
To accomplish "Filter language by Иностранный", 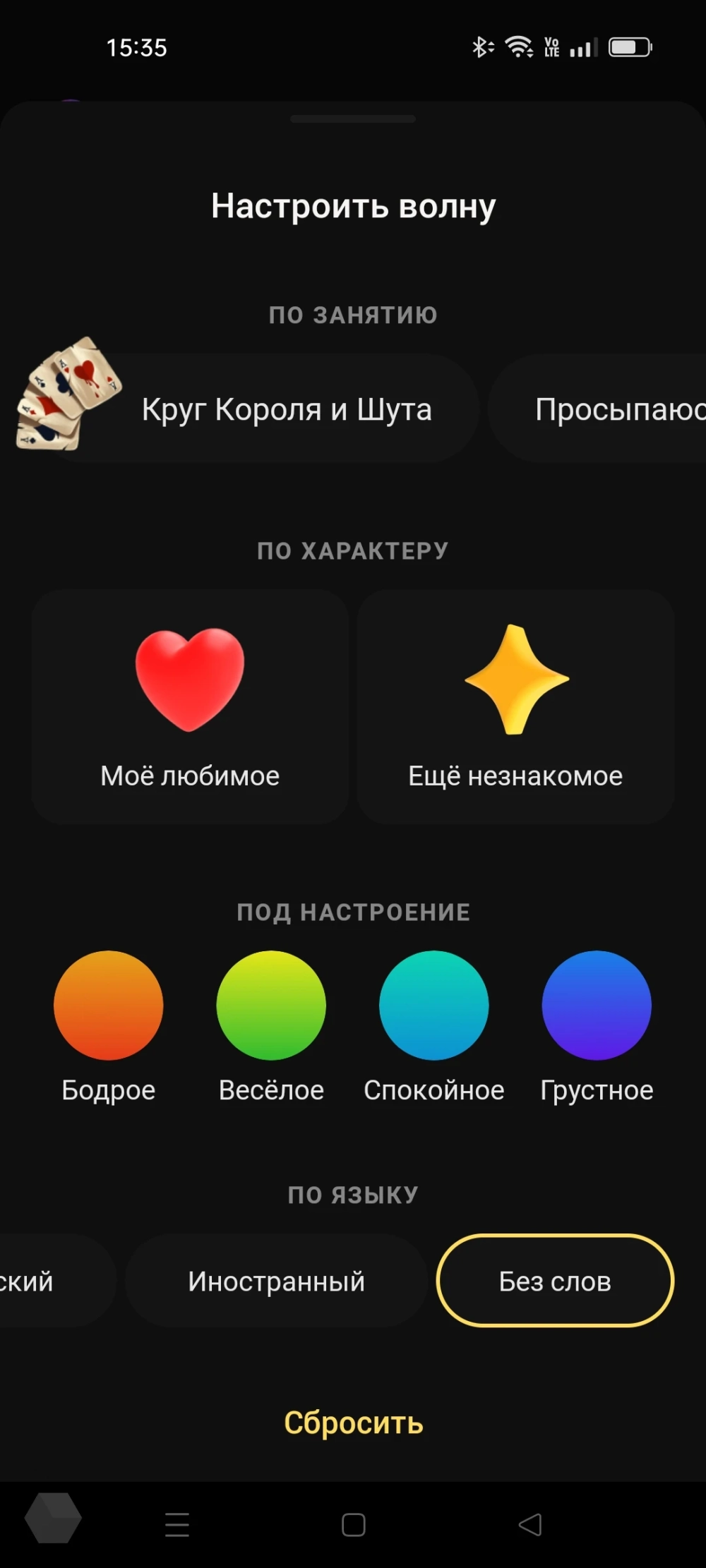I will tap(276, 1281).
